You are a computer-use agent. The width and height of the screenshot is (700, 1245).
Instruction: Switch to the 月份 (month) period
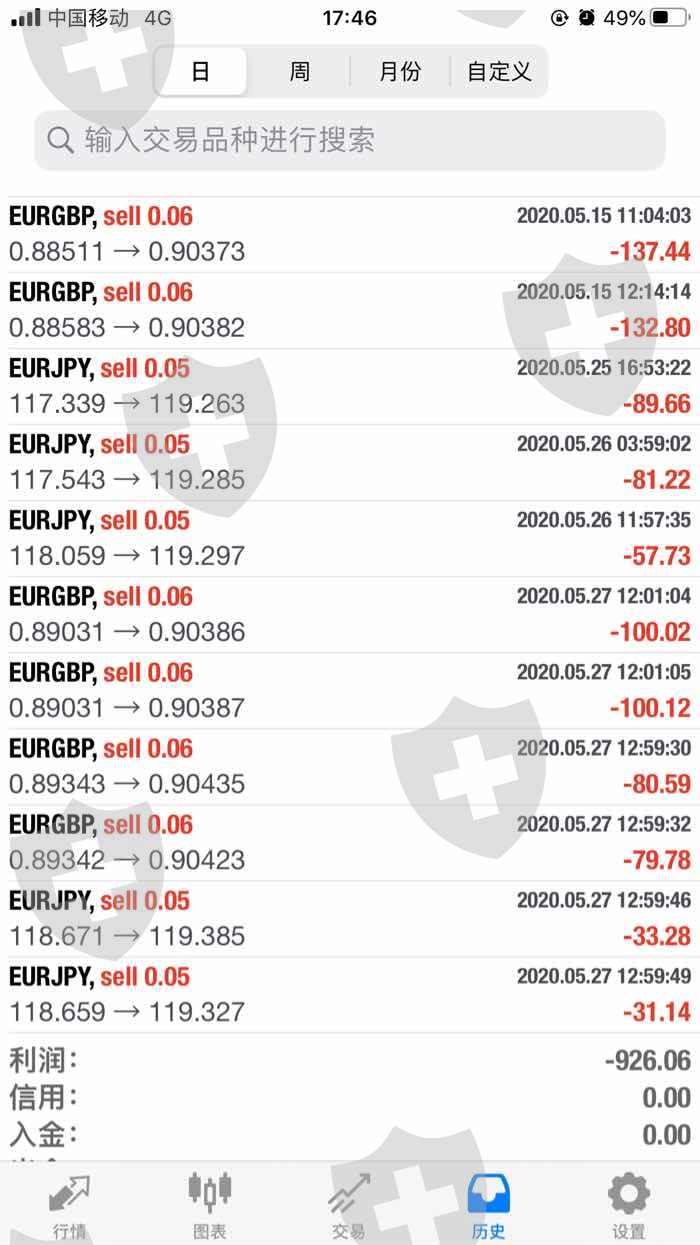click(x=400, y=72)
